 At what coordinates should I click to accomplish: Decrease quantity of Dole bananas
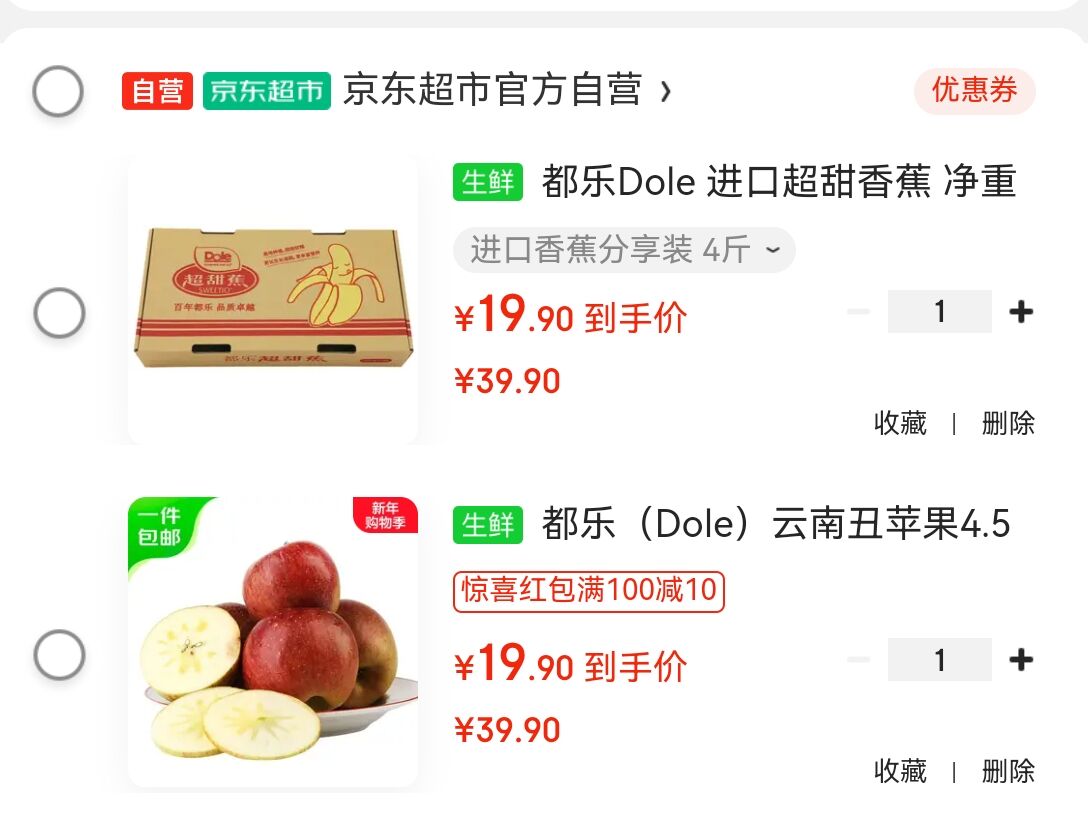(x=858, y=312)
